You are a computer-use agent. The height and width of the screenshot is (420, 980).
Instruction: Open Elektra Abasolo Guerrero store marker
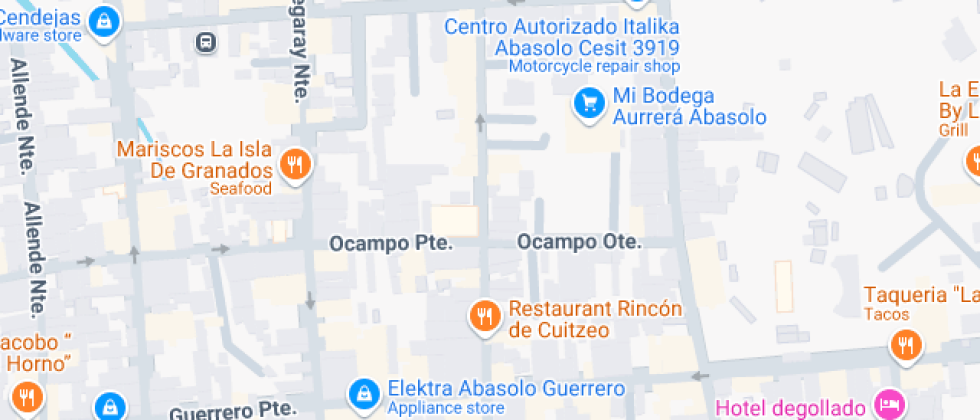pyautogui.click(x=364, y=394)
